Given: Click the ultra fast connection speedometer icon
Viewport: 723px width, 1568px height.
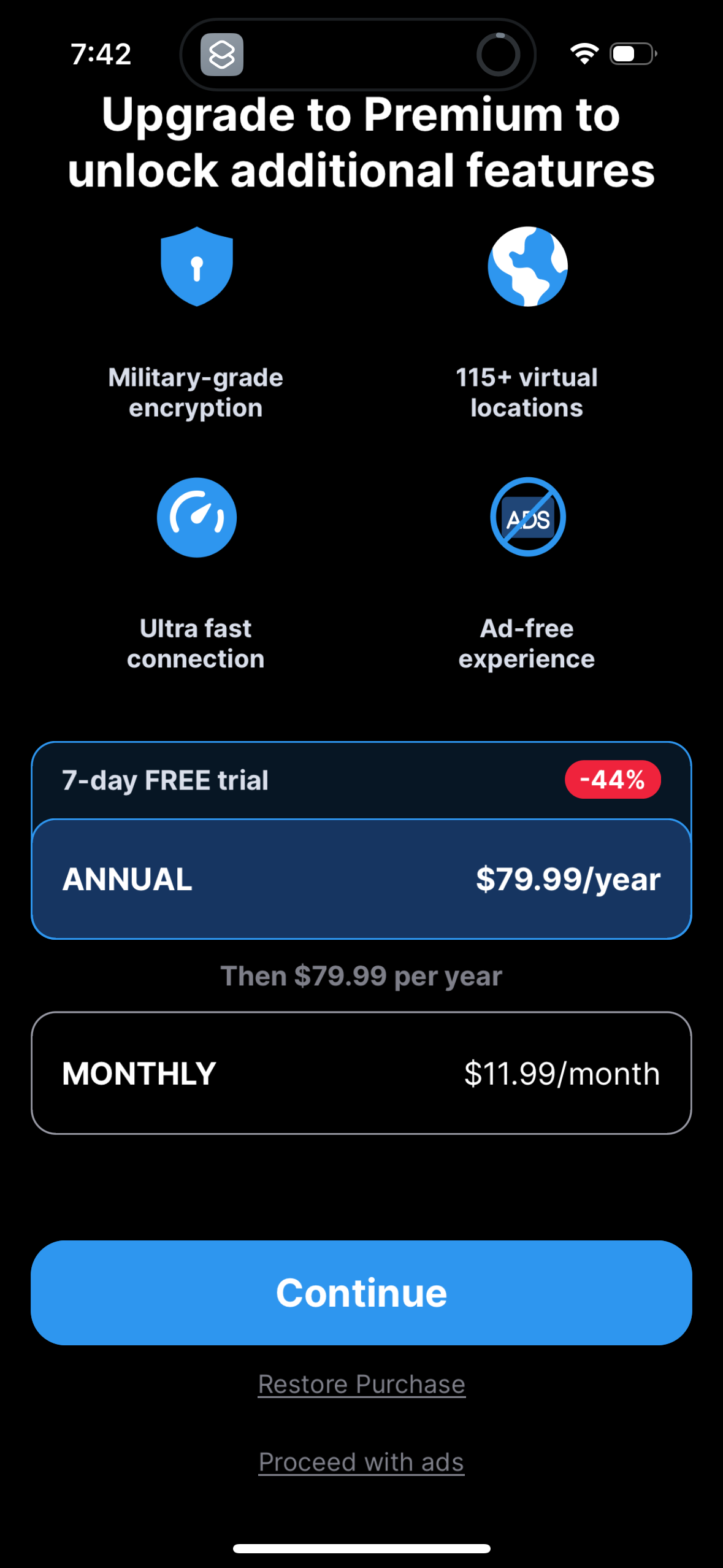Looking at the screenshot, I should (x=196, y=517).
